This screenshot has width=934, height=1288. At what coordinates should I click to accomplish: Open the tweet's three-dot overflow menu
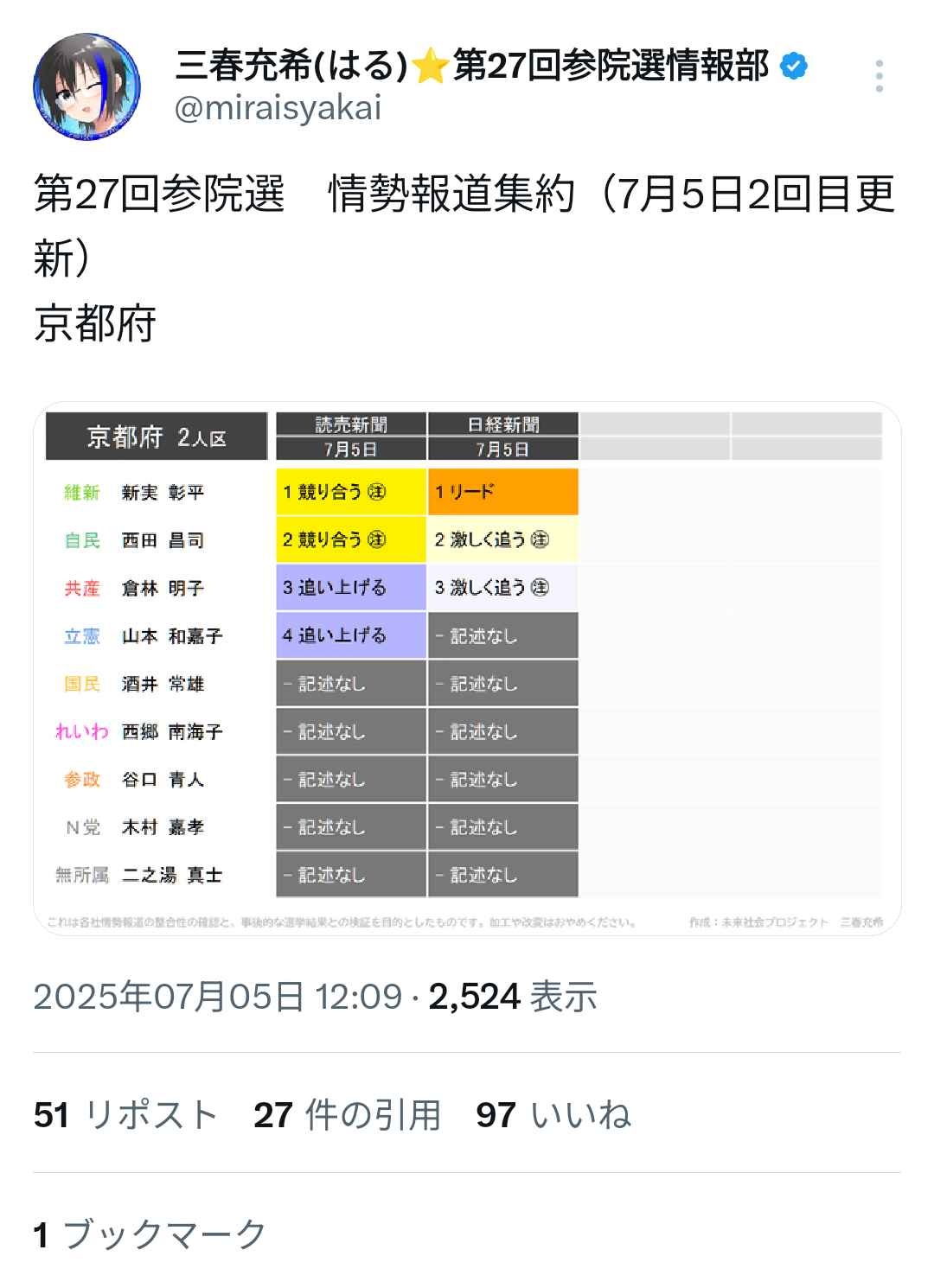tap(879, 76)
